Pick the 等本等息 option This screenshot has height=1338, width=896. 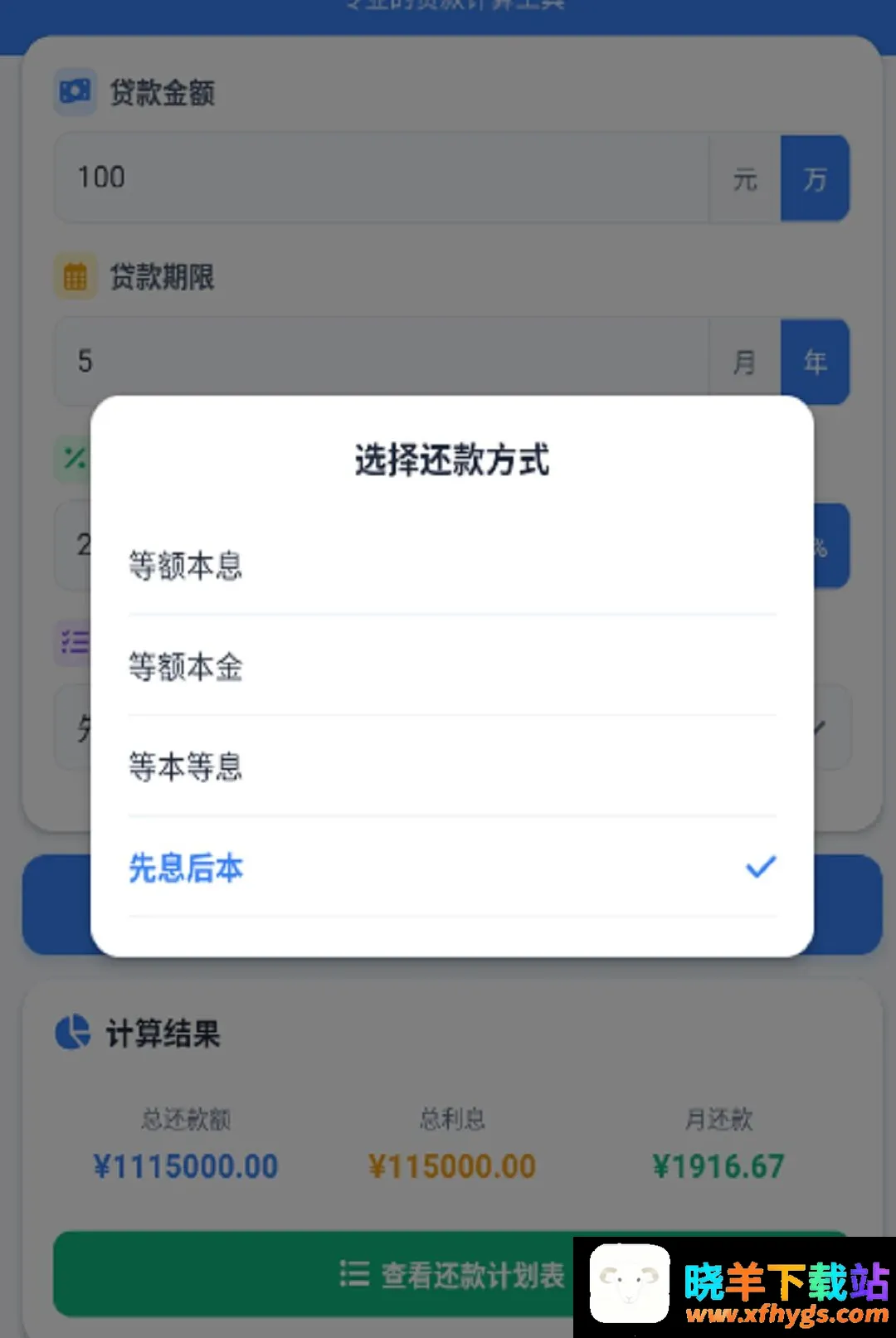pos(452,766)
